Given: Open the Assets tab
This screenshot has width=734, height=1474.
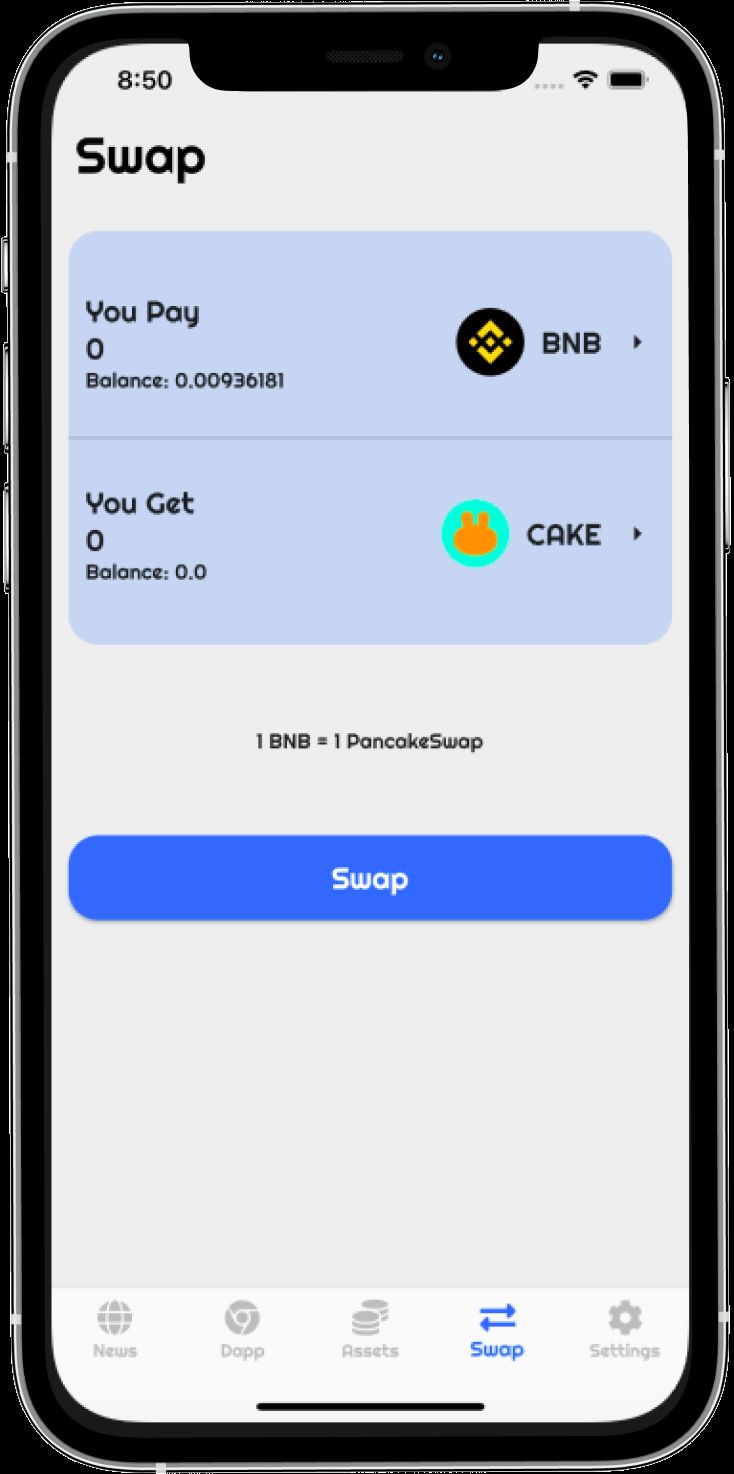Looking at the screenshot, I should point(370,1329).
